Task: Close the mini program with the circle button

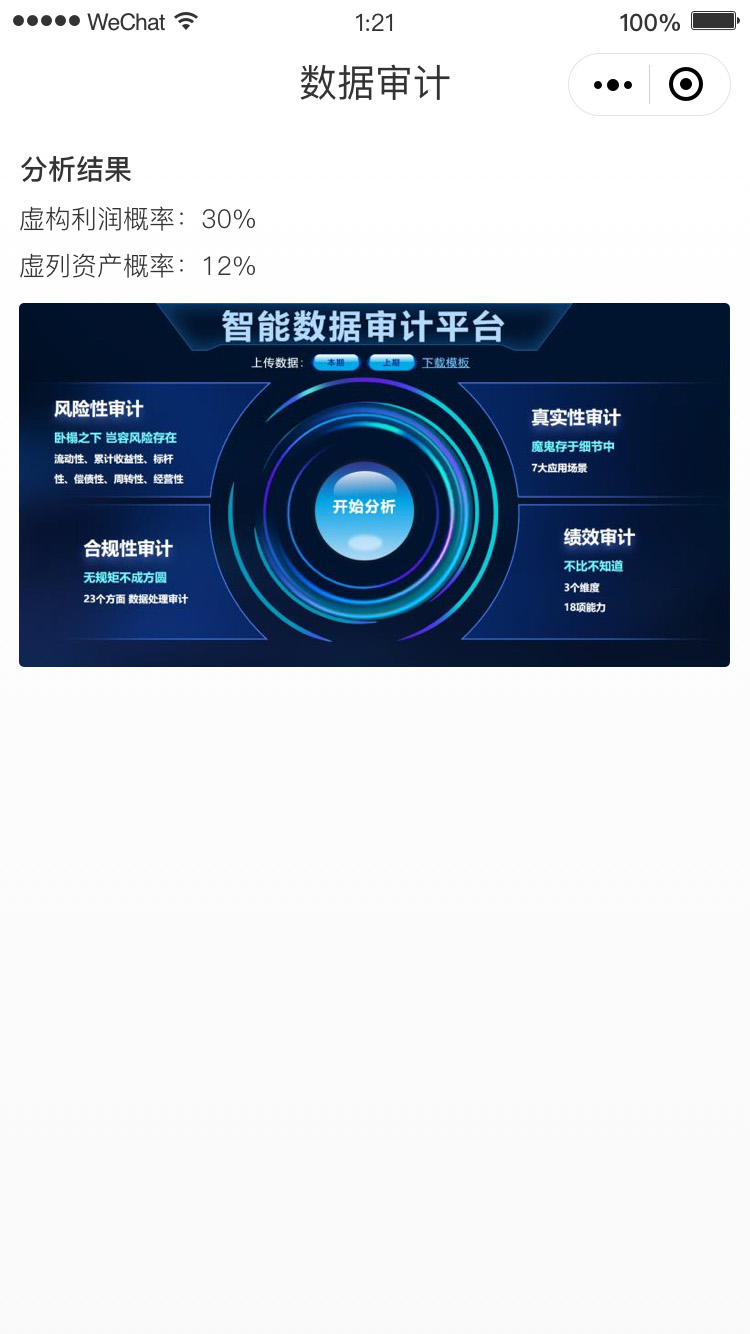Action: click(686, 85)
